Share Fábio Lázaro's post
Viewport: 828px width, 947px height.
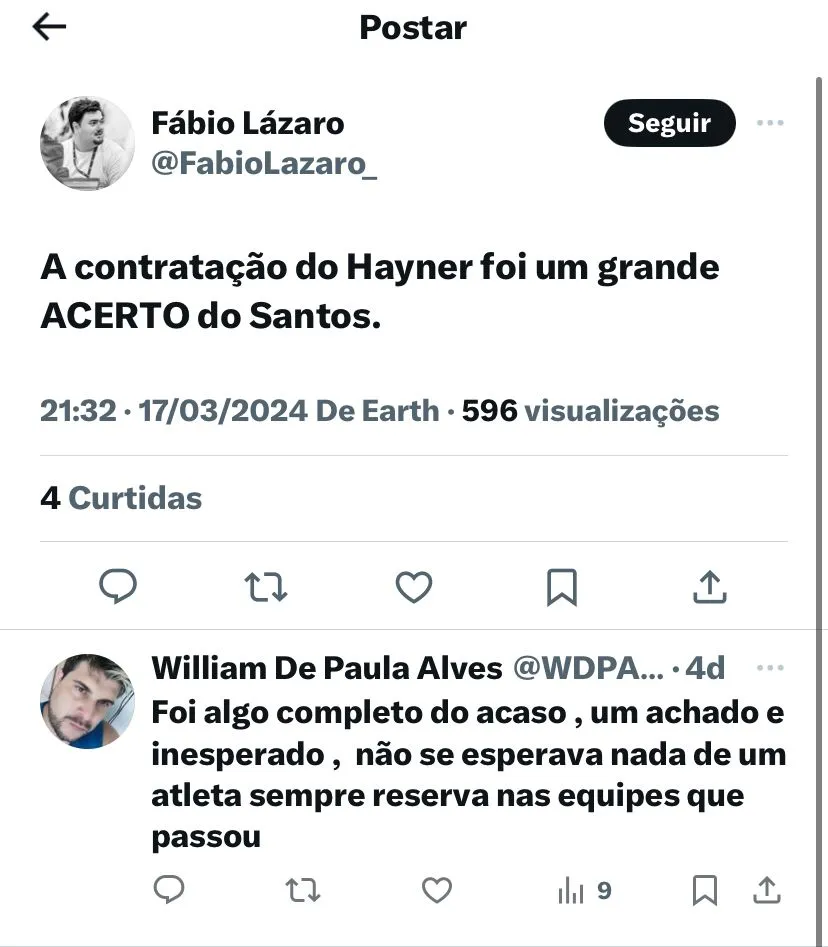click(708, 587)
